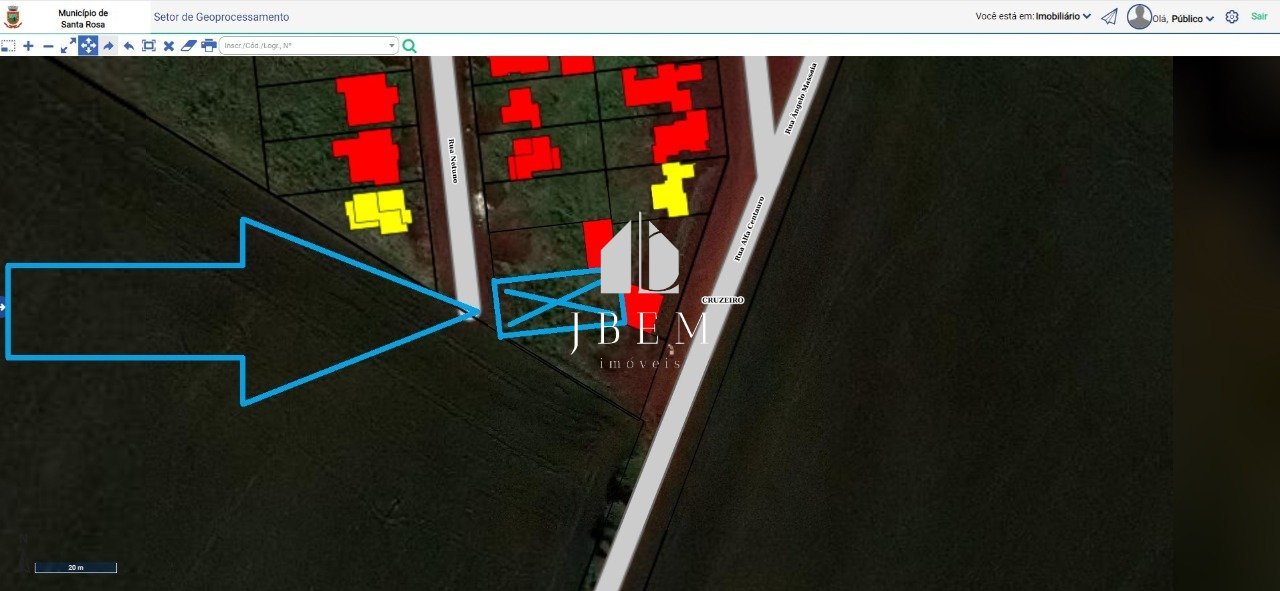Screen dimensions: 1280x591
Task: Activate the diagonal arrows extent tool
Action: click(68, 46)
